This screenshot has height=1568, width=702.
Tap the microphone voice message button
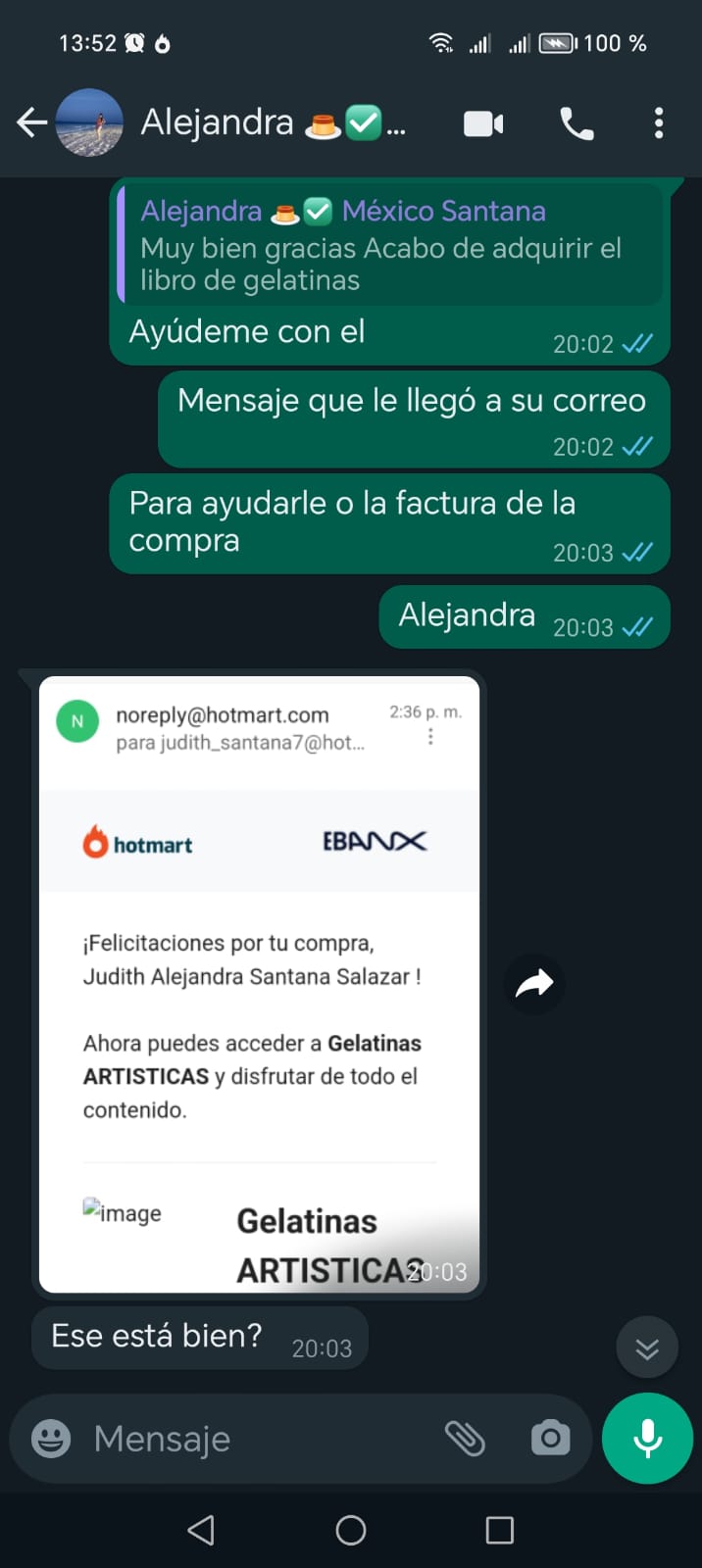click(x=647, y=1439)
